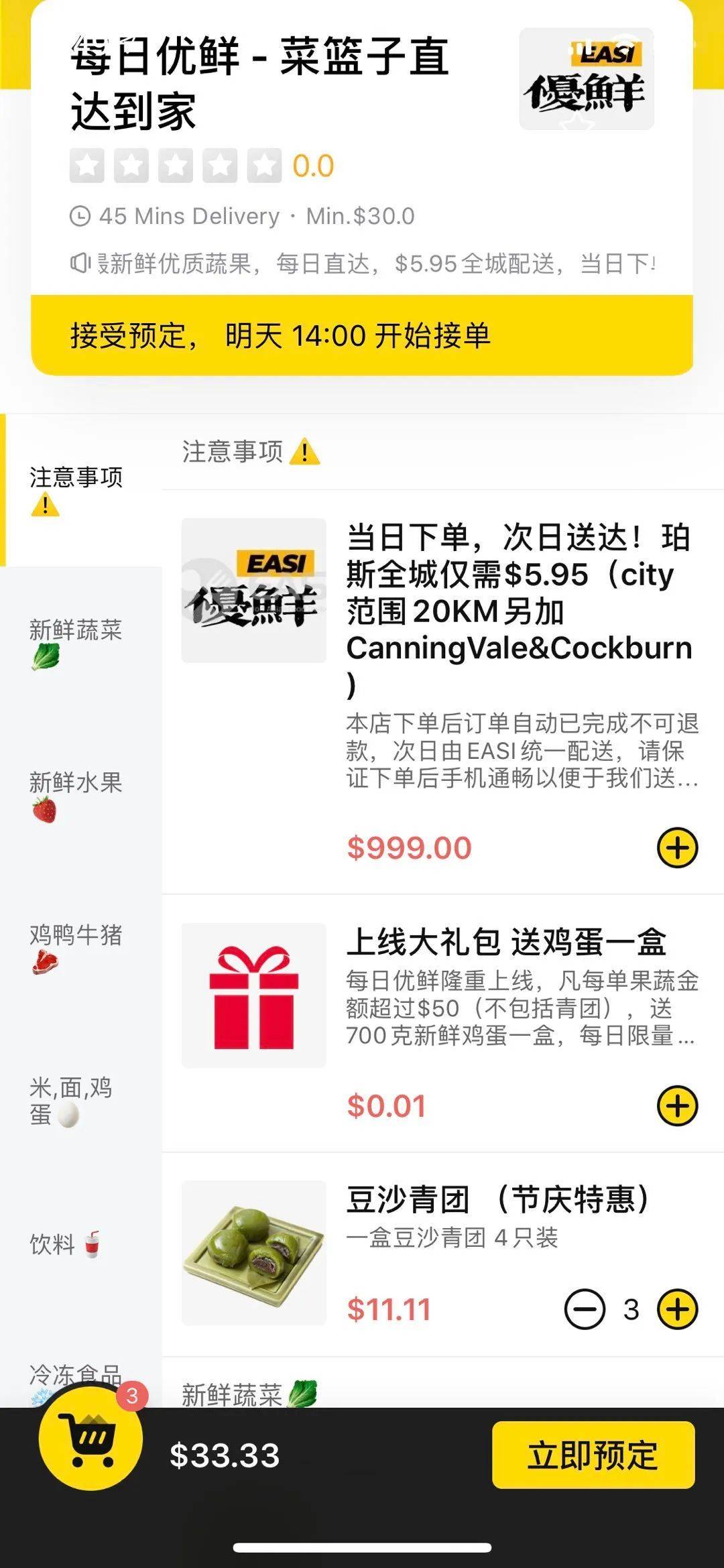Switch to 新鲜蔬菜 category
This screenshot has height=1568, width=724.
(81, 643)
